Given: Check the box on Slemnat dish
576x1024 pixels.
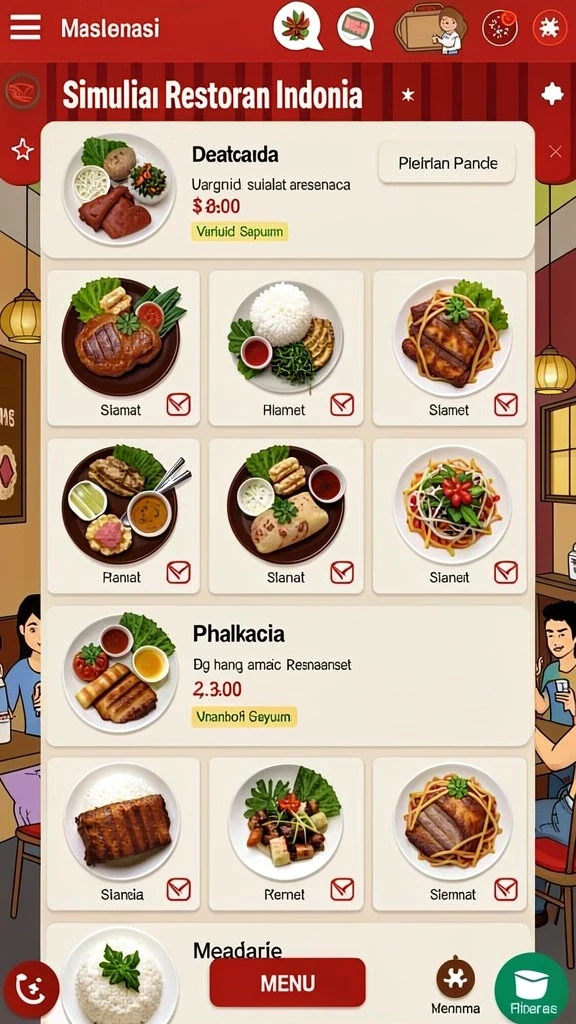Looking at the screenshot, I should pyautogui.click(x=505, y=889).
